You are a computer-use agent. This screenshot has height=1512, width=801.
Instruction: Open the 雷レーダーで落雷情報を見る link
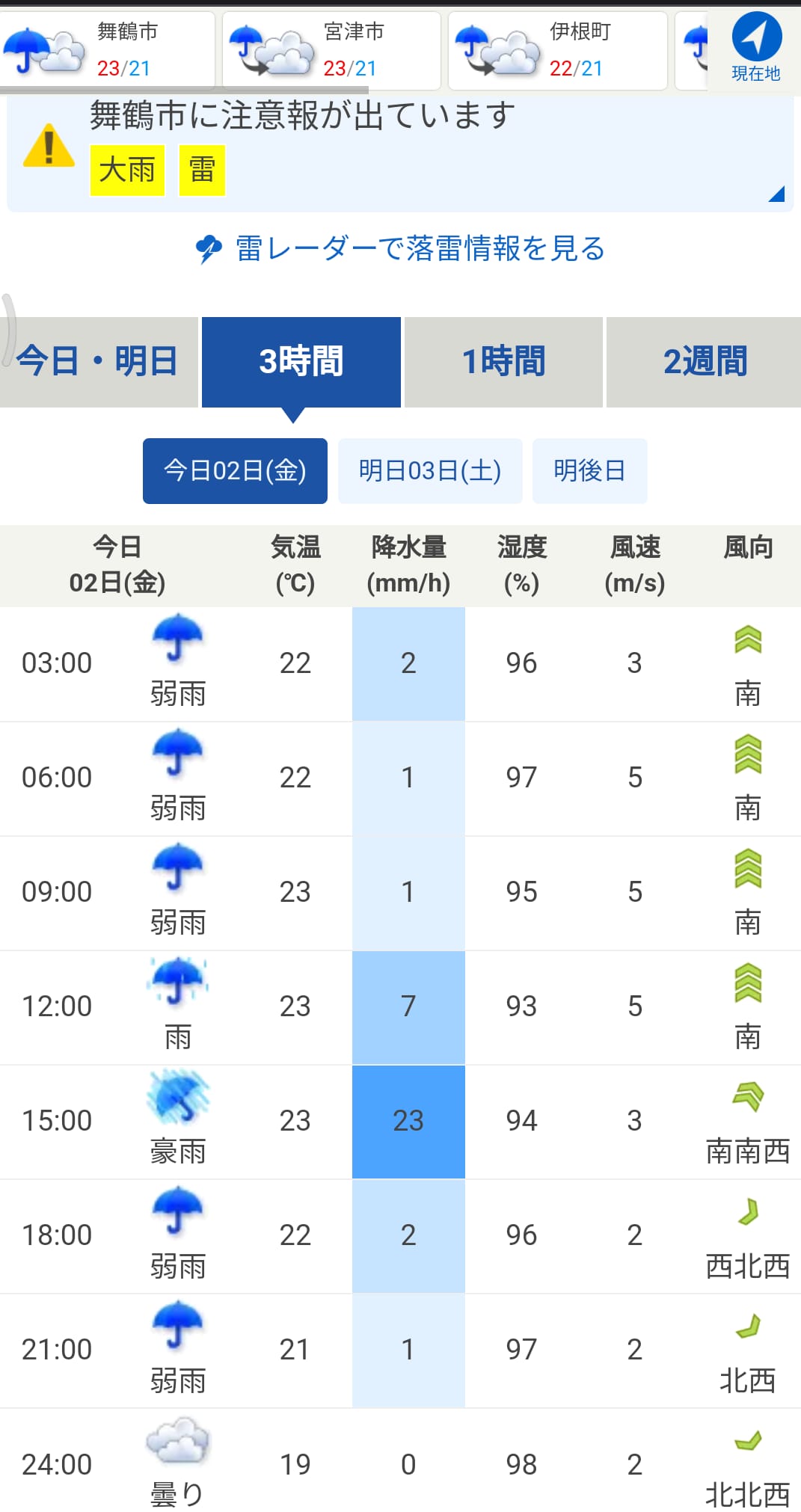point(400,249)
